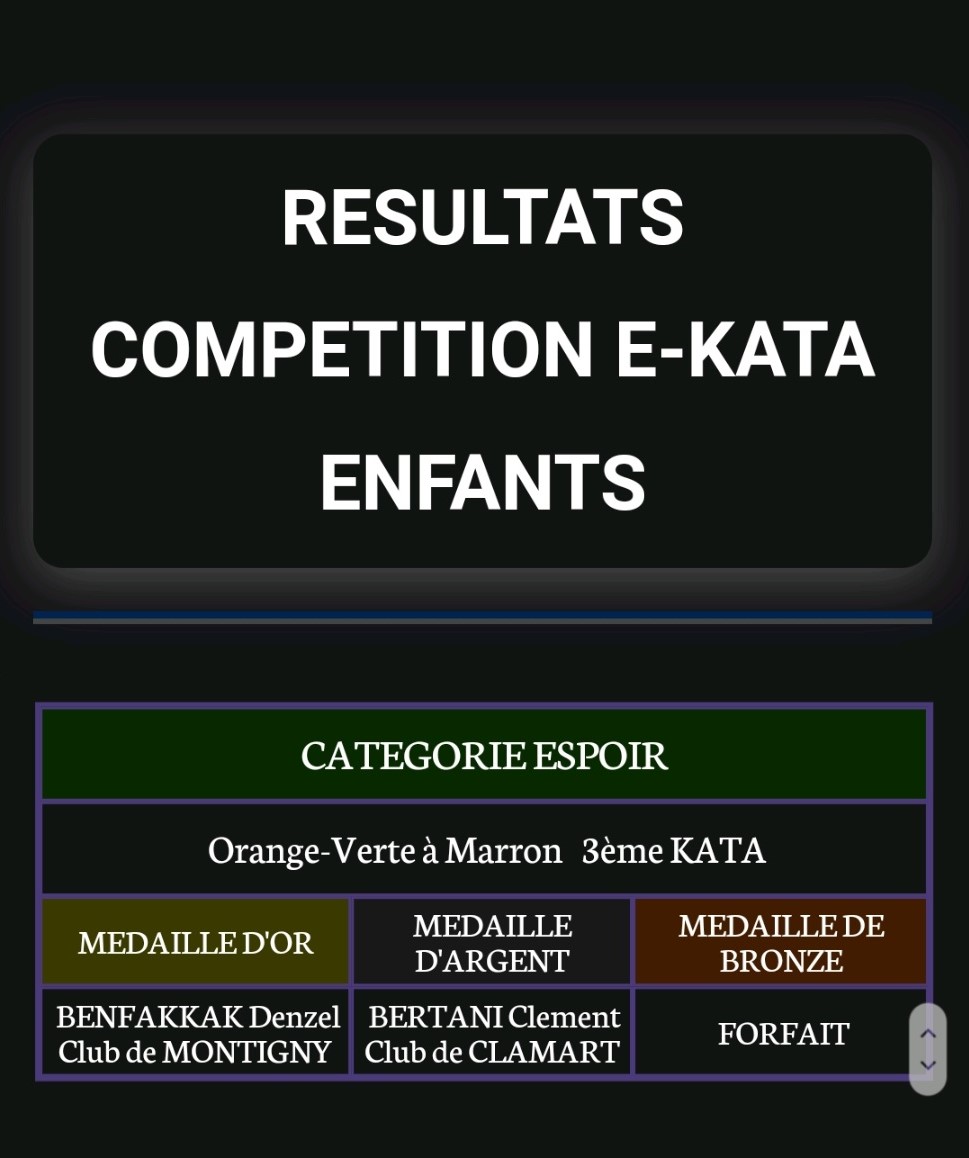
Task: Tap the fast-scroll handle with arrows
Action: [x=927, y=1049]
